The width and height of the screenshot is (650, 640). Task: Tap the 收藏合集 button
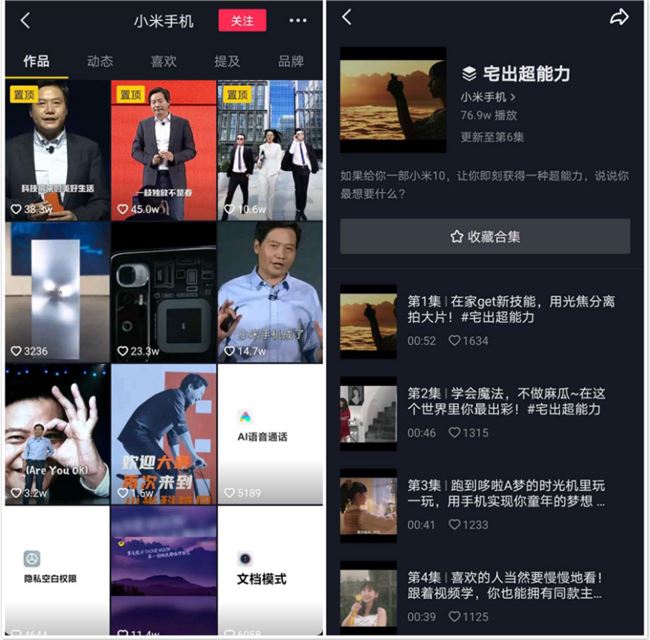coord(485,237)
